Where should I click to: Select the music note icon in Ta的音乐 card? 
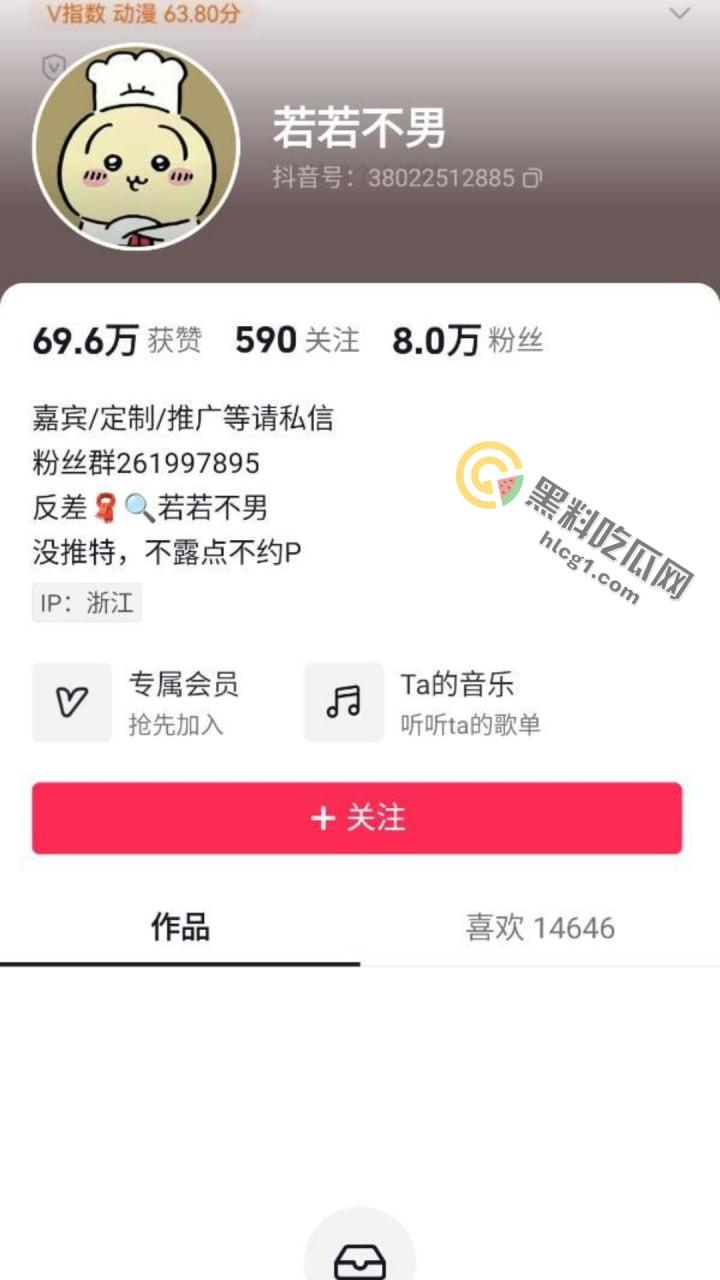344,702
